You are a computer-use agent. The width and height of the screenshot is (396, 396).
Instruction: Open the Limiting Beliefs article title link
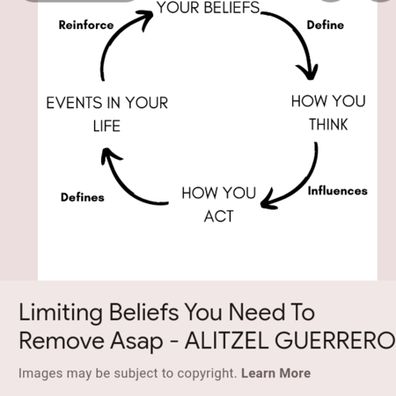[x=207, y=327]
